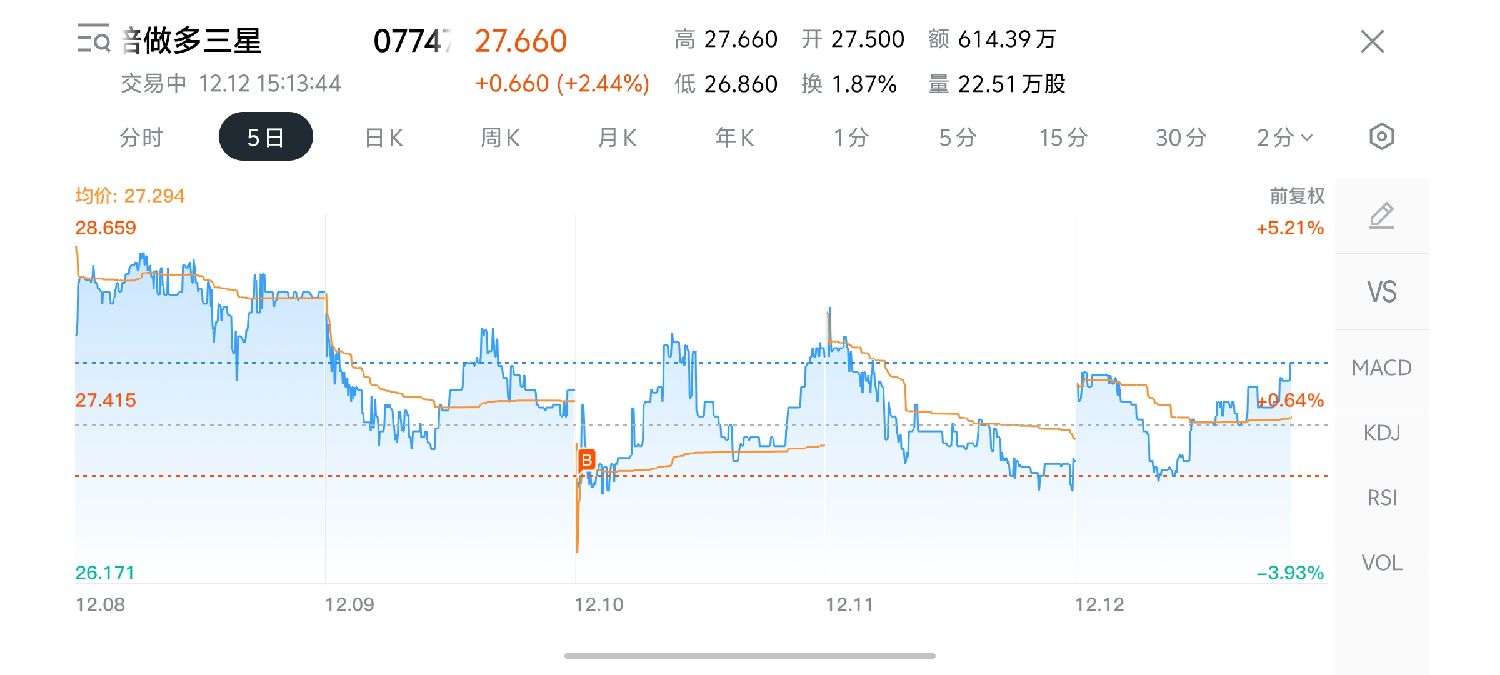This screenshot has height=675, width=1500.
Task: Show the MACD indicator
Action: coord(1381,368)
